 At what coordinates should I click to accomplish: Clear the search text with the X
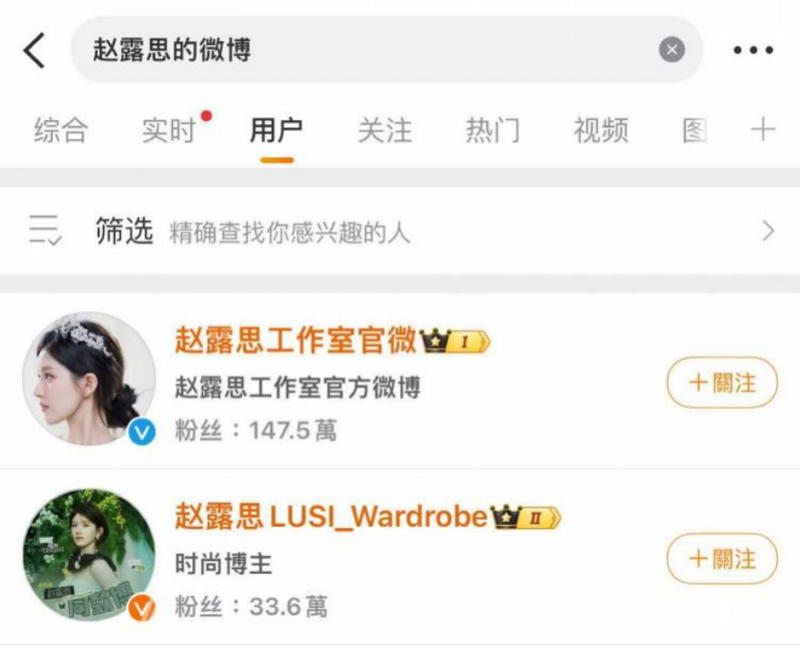point(672,49)
